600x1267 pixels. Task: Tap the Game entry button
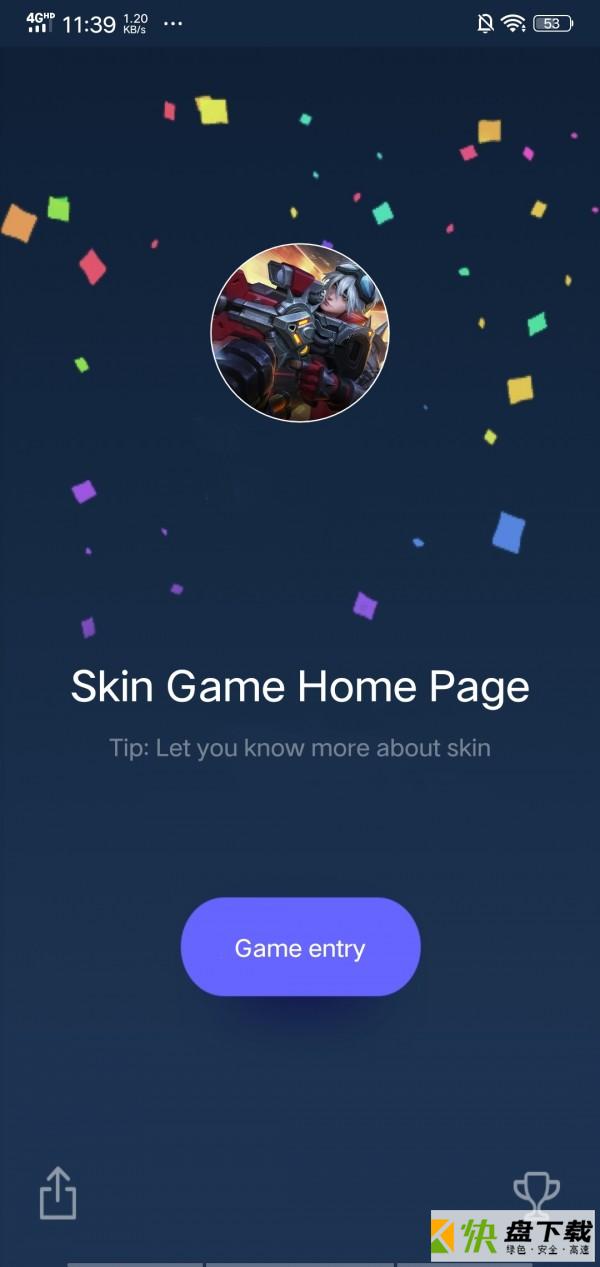pyautogui.click(x=300, y=947)
